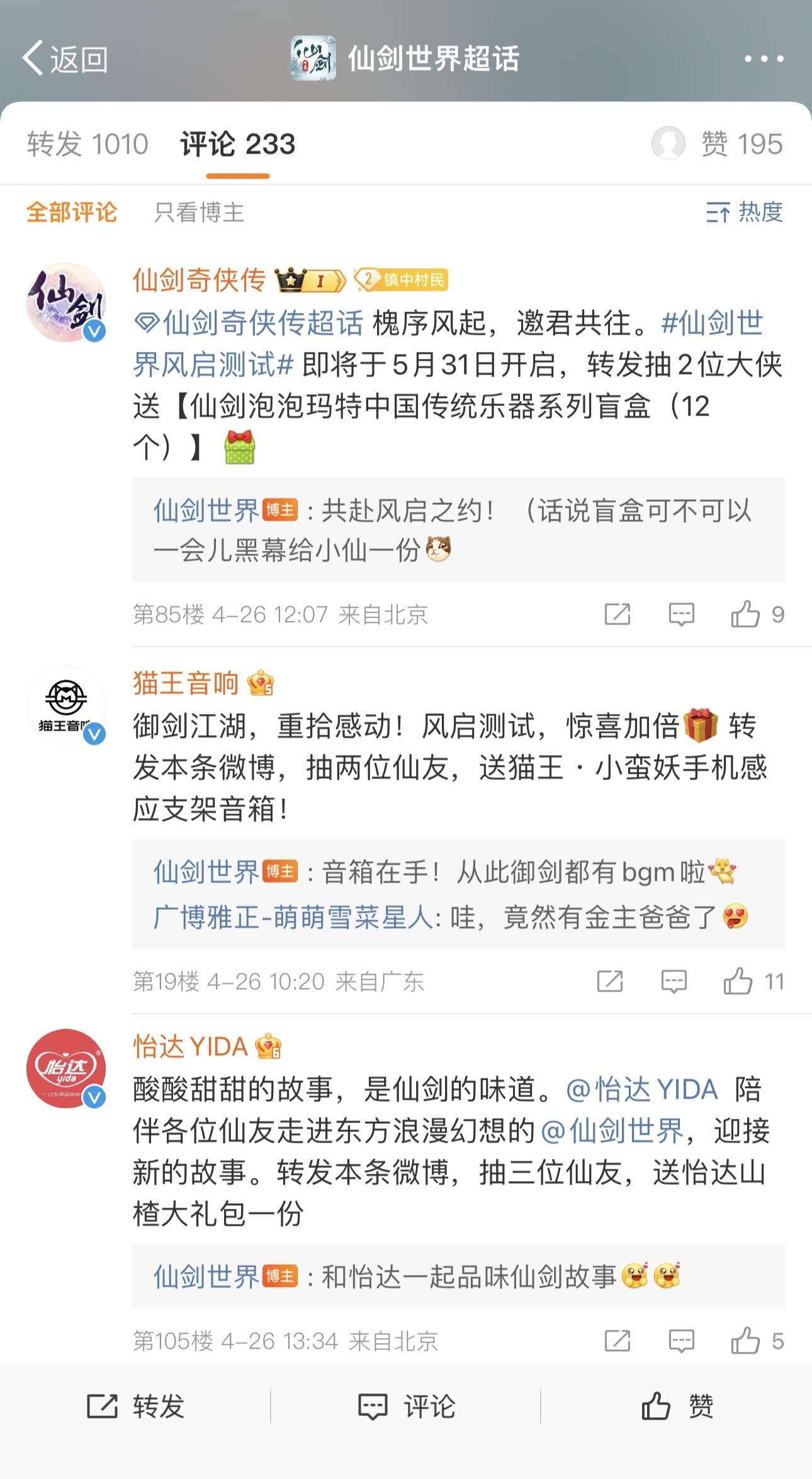Open the @仙剑世界 mention in 怡达's comment
Image resolution: width=812 pixels, height=1479 pixels.
[612, 1131]
